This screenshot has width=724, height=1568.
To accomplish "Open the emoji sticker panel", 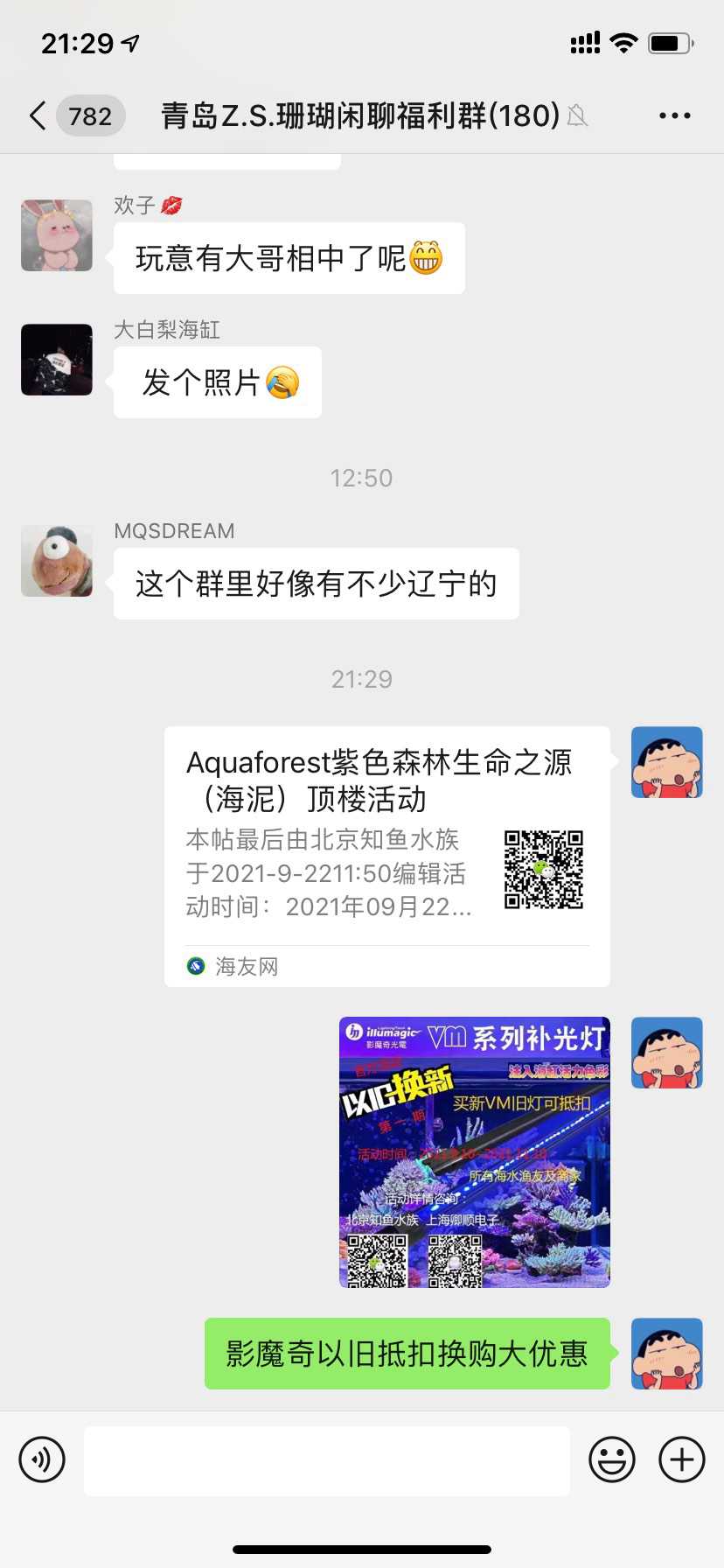I will coord(611,1459).
